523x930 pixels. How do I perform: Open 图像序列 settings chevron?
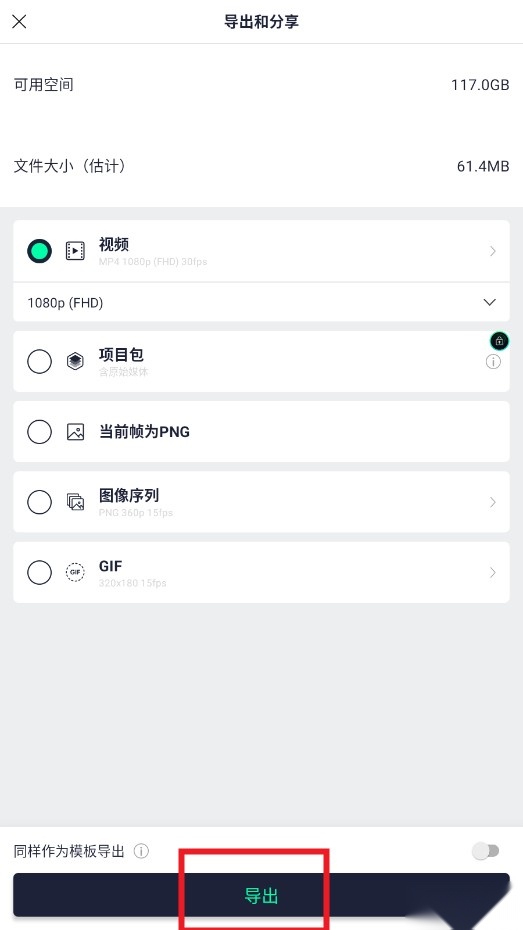pos(493,502)
